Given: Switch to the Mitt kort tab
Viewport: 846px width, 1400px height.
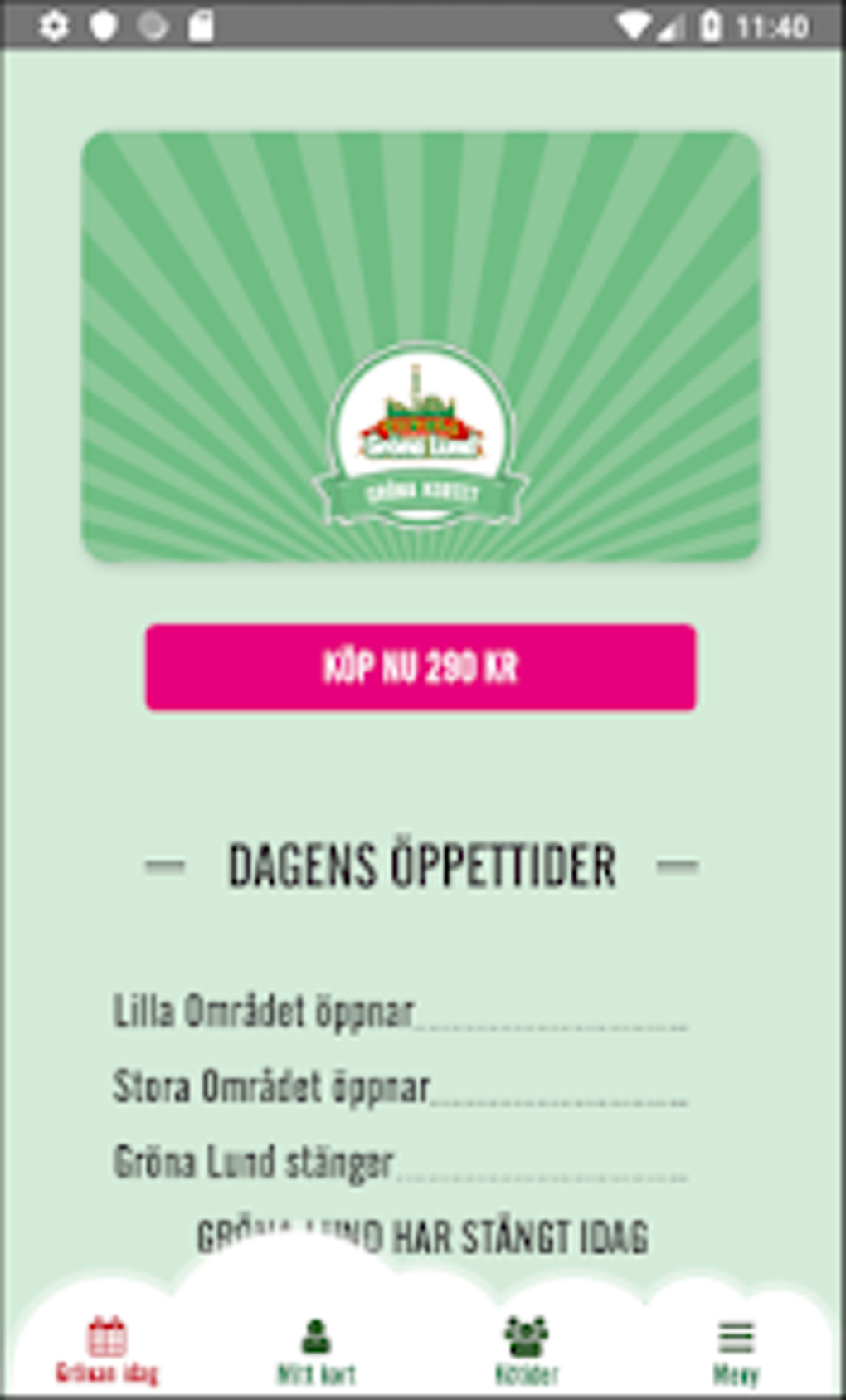Looking at the screenshot, I should [x=316, y=1350].
